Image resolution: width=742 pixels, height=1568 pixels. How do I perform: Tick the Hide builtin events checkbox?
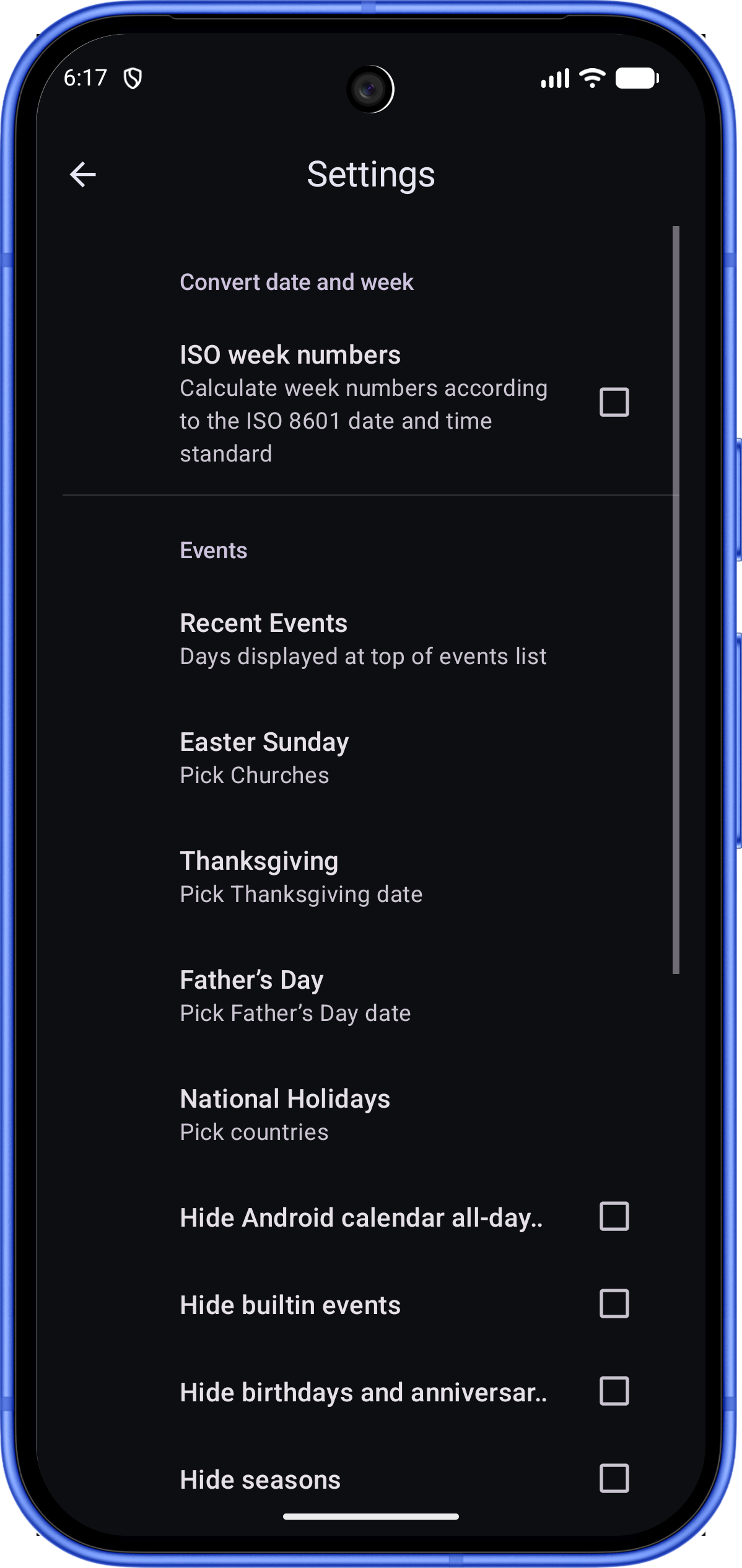click(614, 1304)
